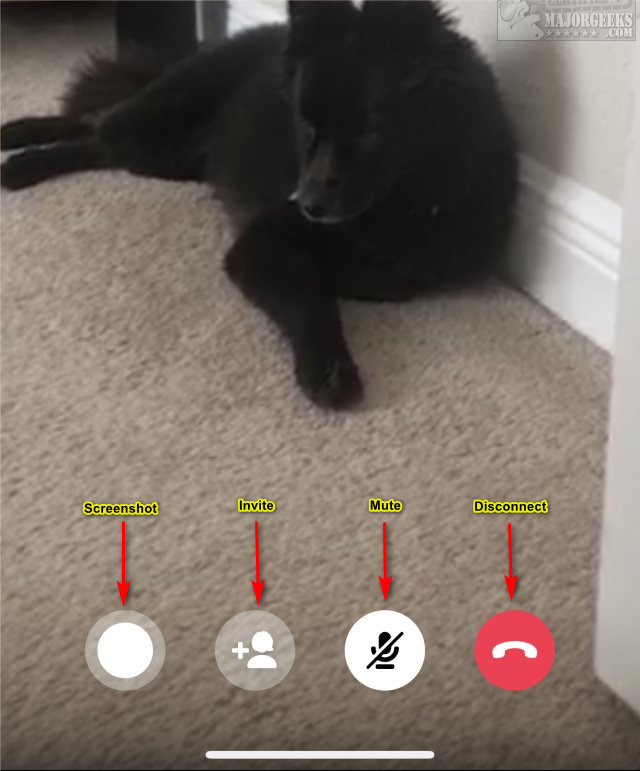Take a screenshot with the white shutter button
Image resolution: width=640 pixels, height=771 pixels.
(125, 651)
